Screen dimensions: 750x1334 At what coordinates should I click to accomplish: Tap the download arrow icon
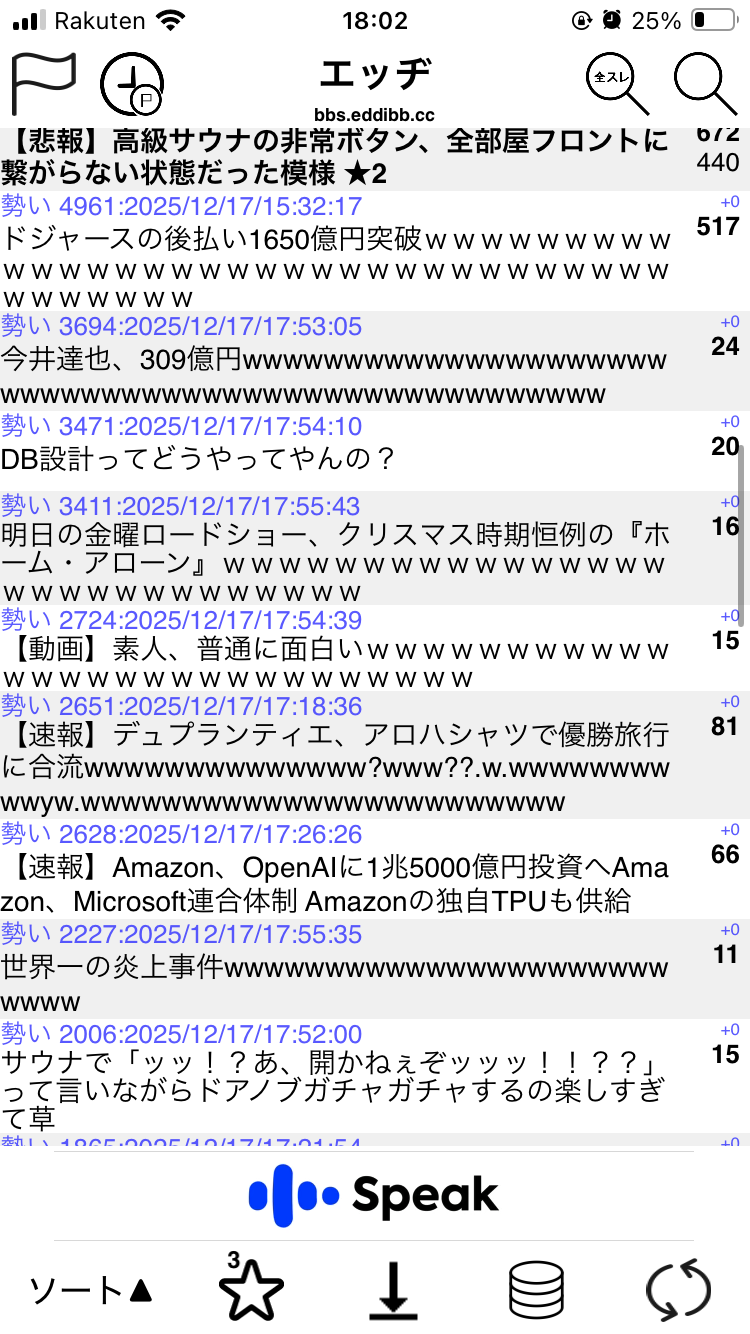point(394,1291)
